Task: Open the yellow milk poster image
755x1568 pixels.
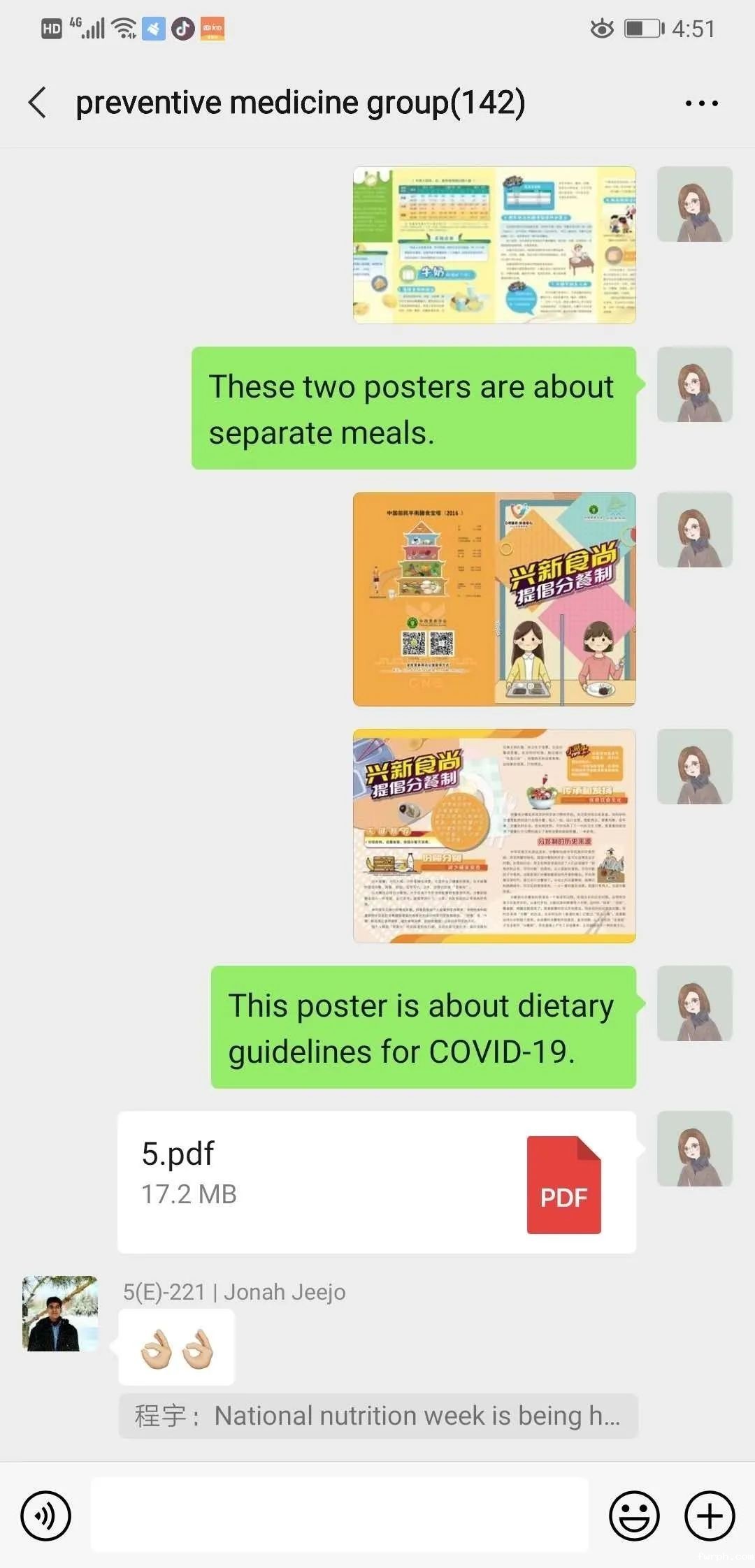Action: (x=494, y=245)
